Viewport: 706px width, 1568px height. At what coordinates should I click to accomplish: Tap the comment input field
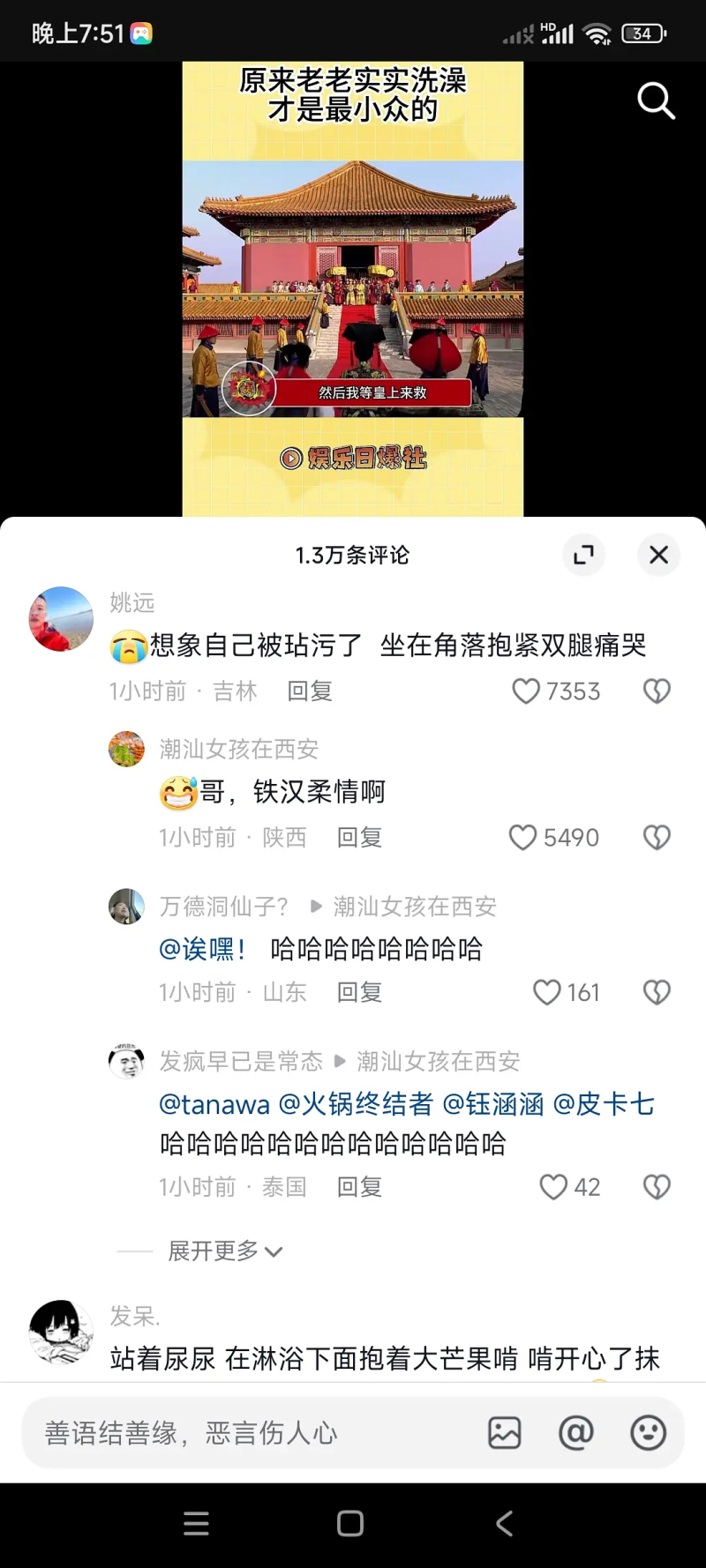click(x=247, y=1433)
